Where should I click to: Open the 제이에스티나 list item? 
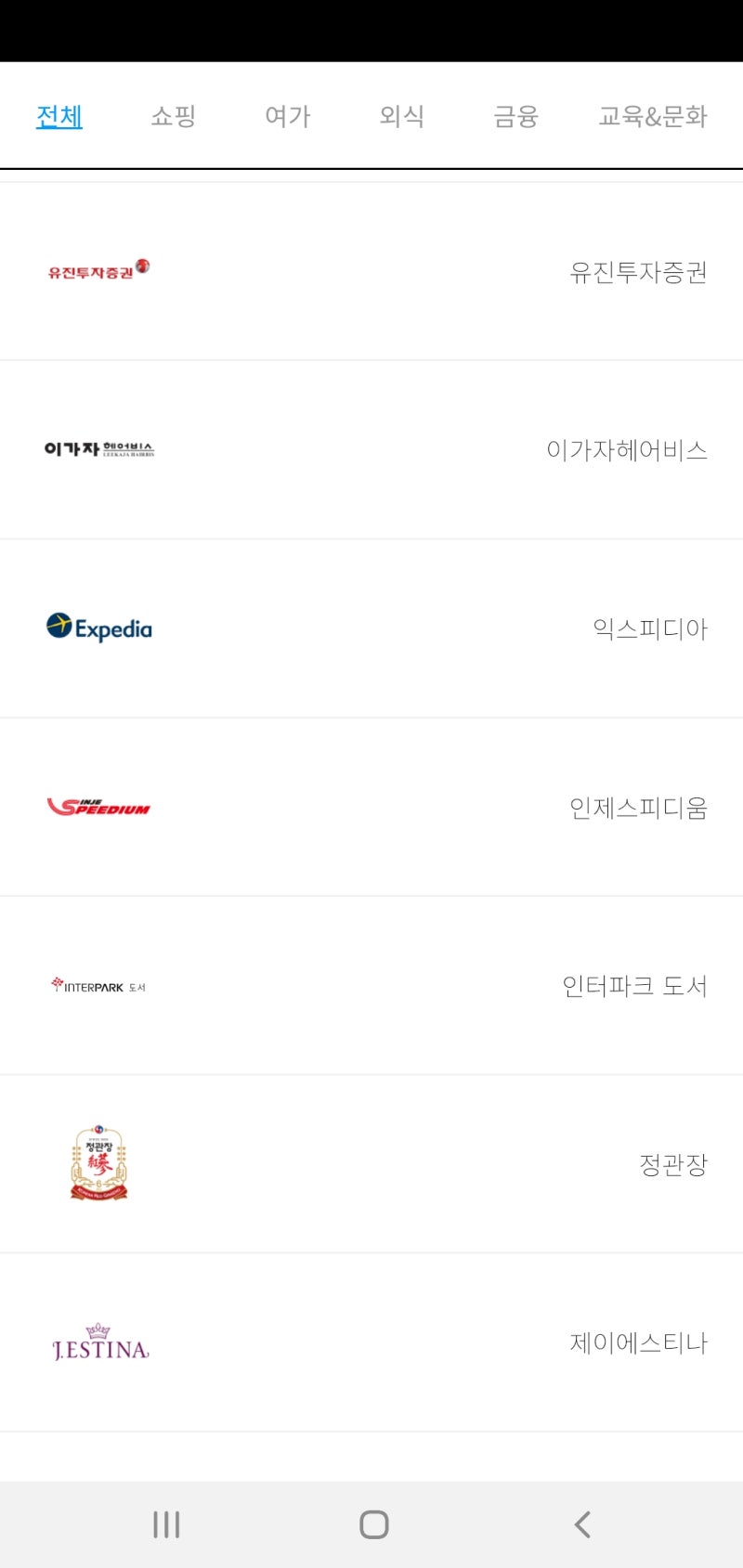click(637, 1342)
